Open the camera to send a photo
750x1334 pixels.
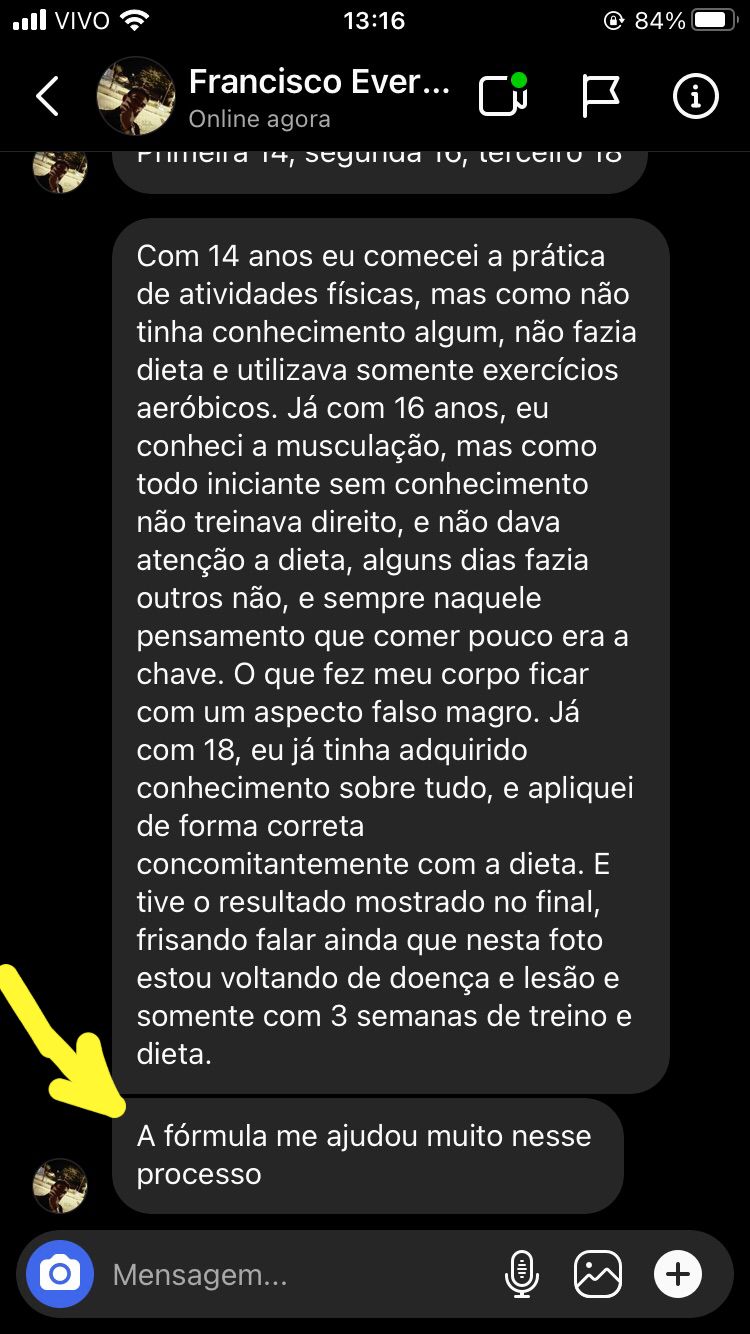tap(60, 1274)
